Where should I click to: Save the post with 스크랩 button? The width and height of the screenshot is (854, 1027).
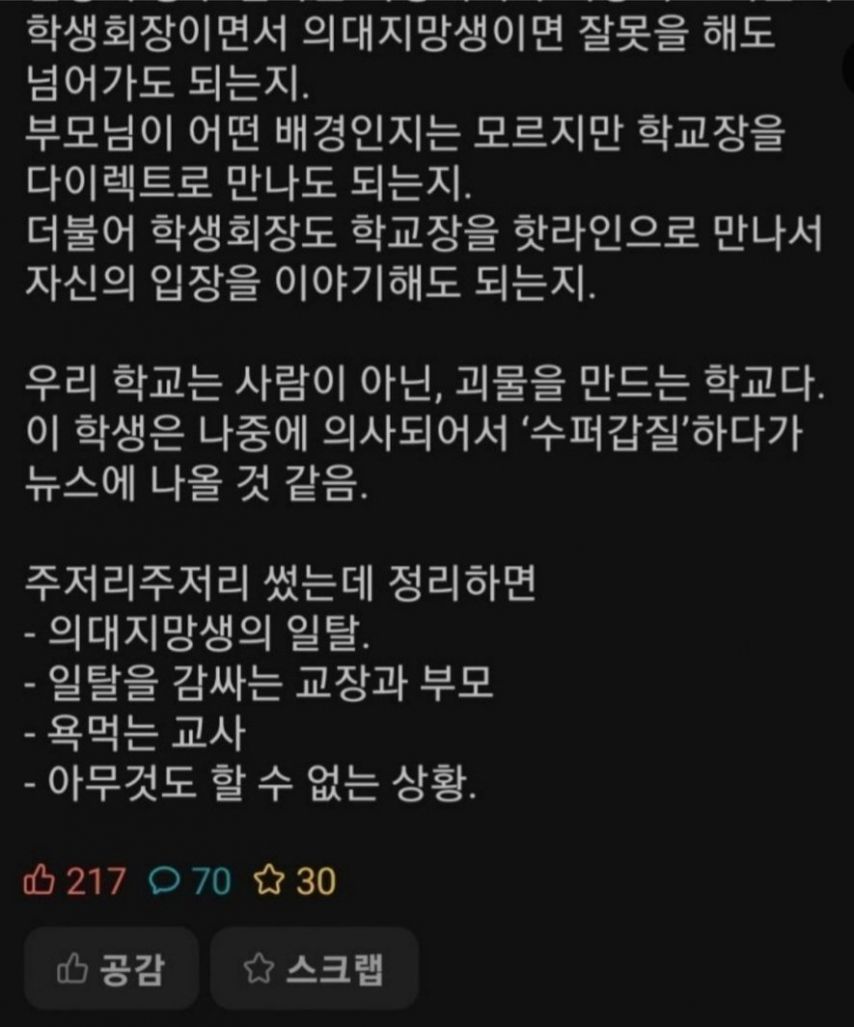click(313, 969)
